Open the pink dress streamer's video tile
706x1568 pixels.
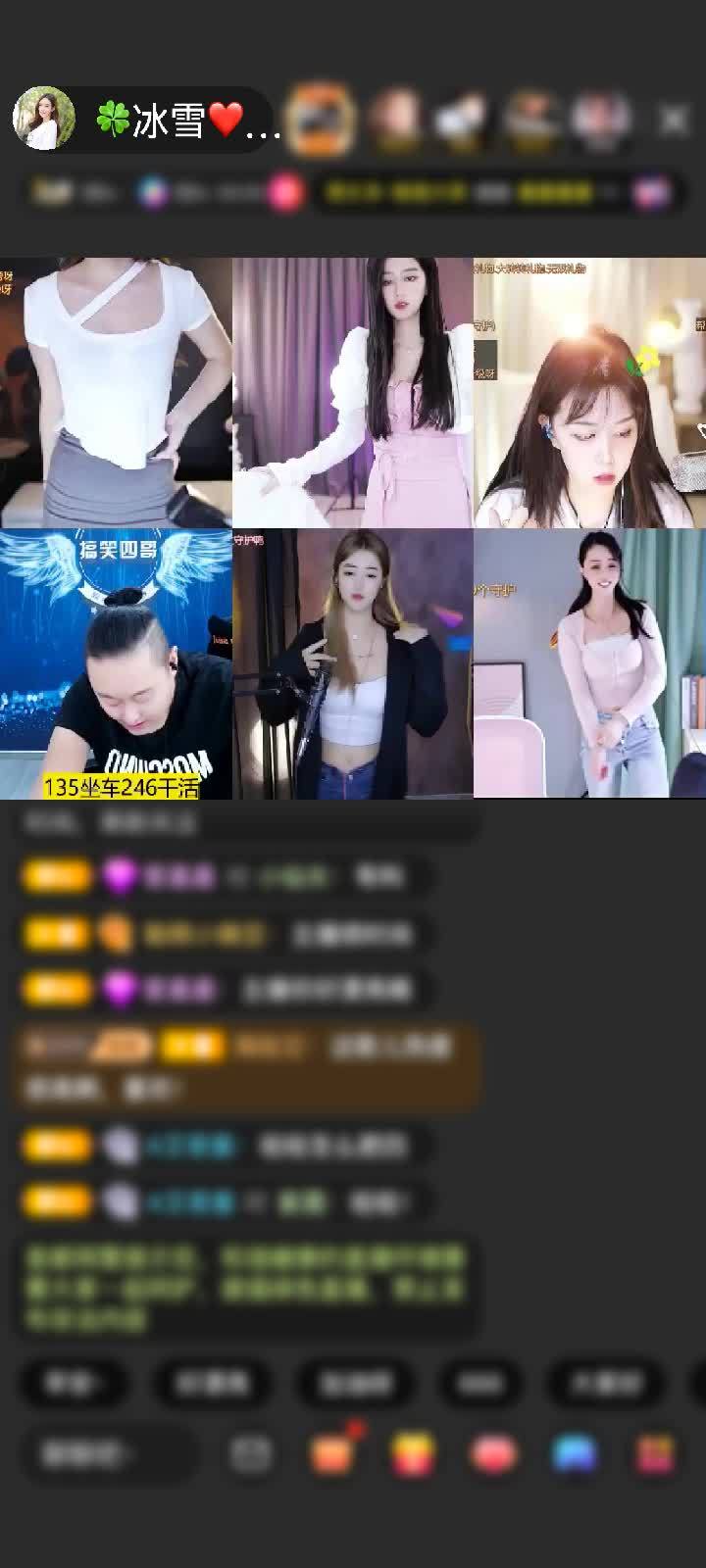tap(353, 392)
